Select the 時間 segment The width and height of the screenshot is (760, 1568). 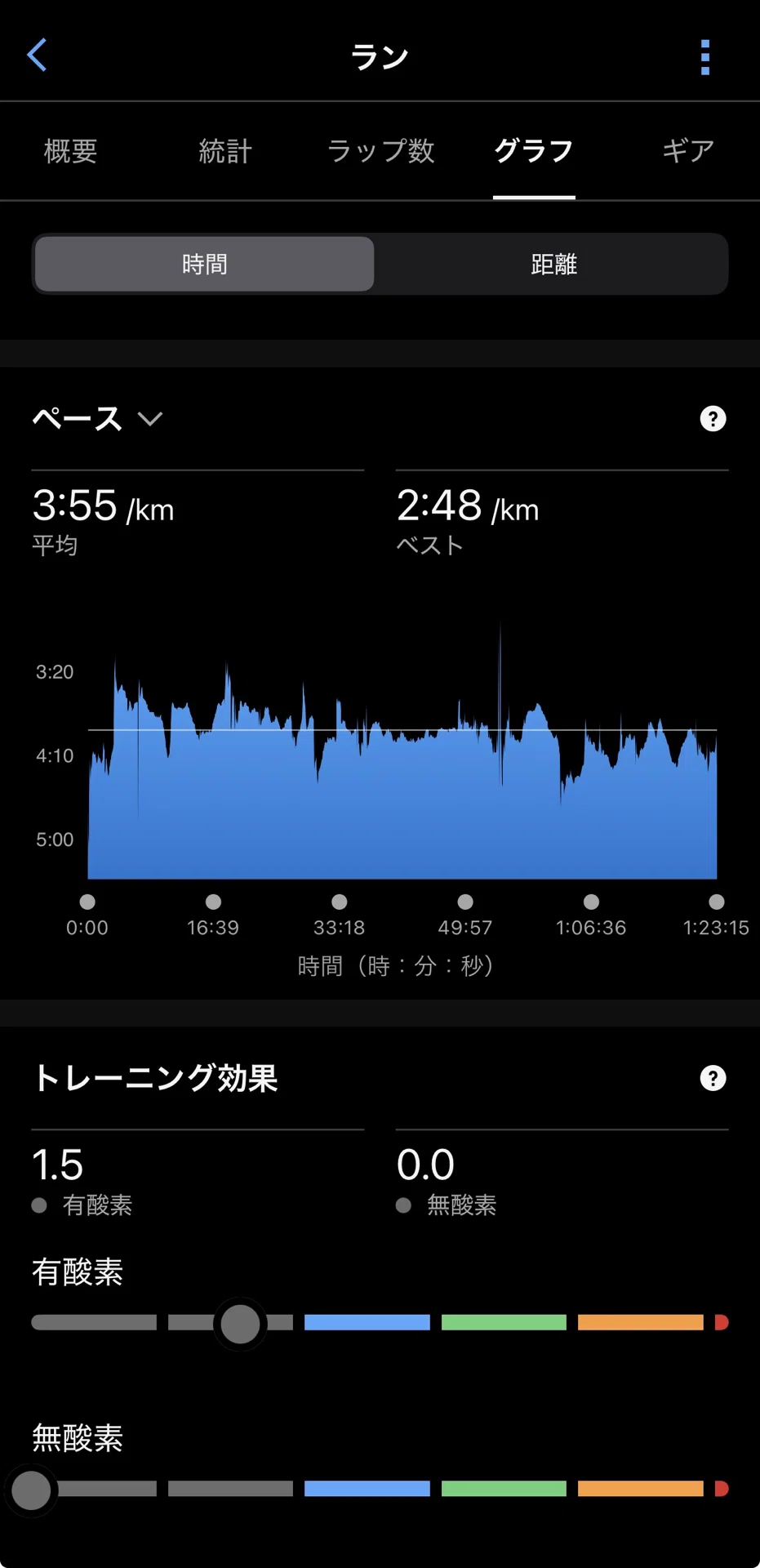pos(205,264)
